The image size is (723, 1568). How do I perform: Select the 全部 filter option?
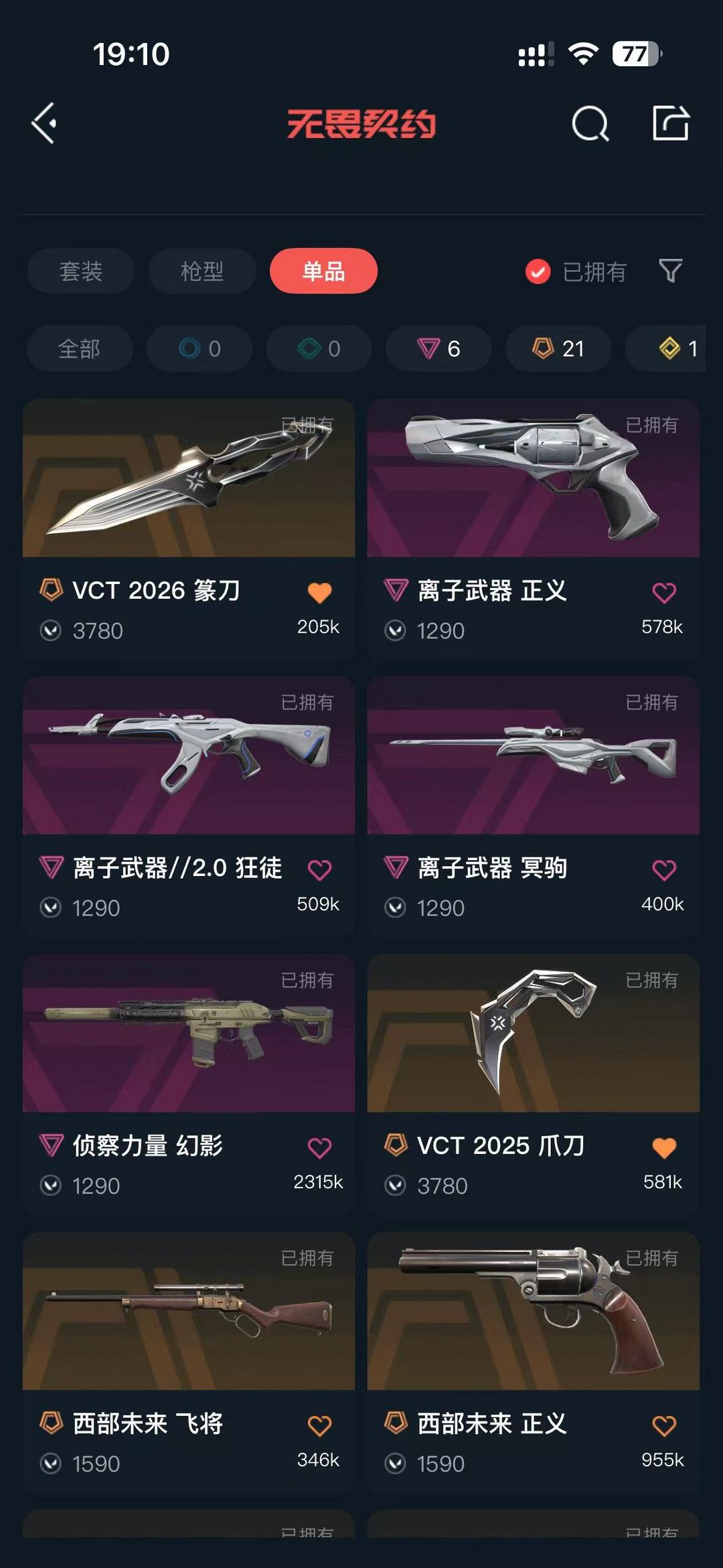[x=80, y=349]
